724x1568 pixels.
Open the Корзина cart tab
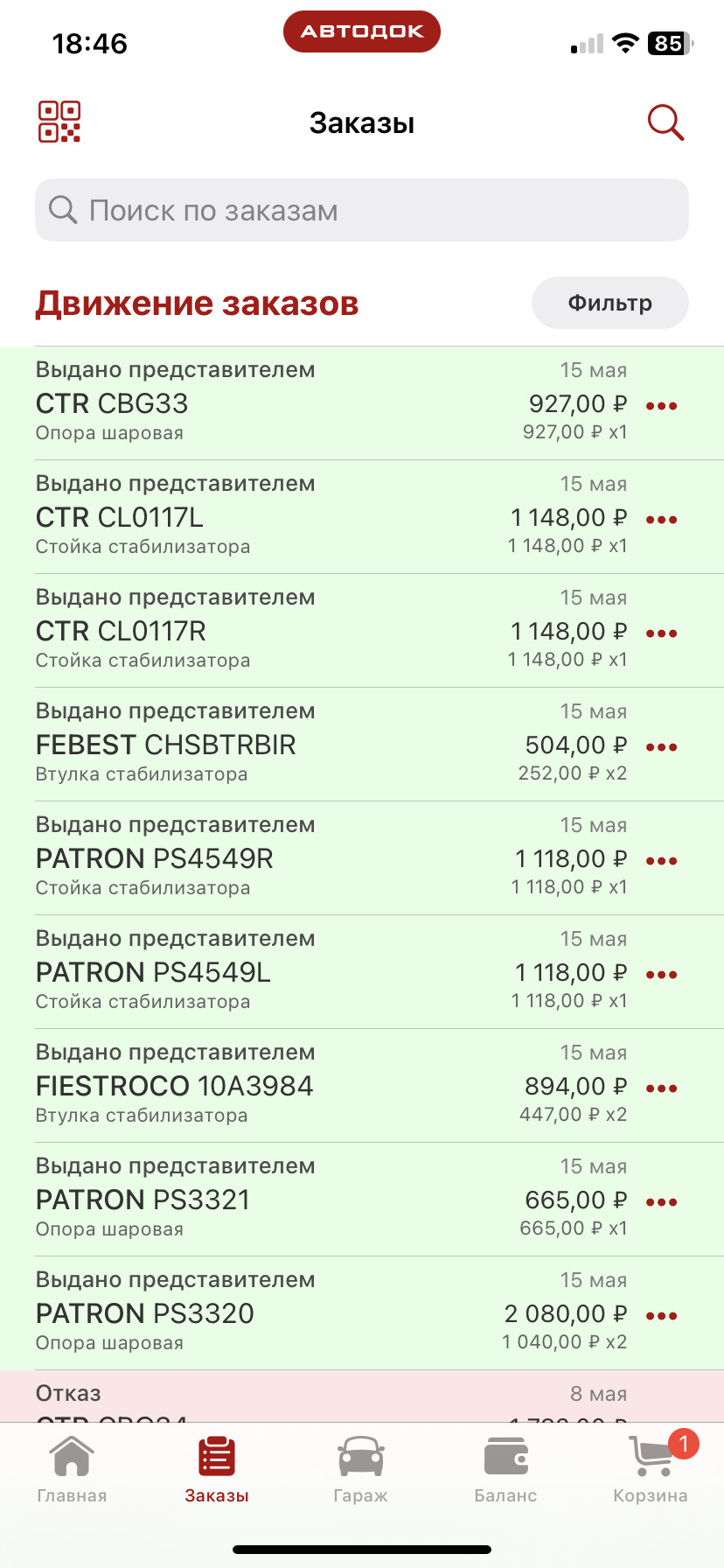(x=651, y=1469)
